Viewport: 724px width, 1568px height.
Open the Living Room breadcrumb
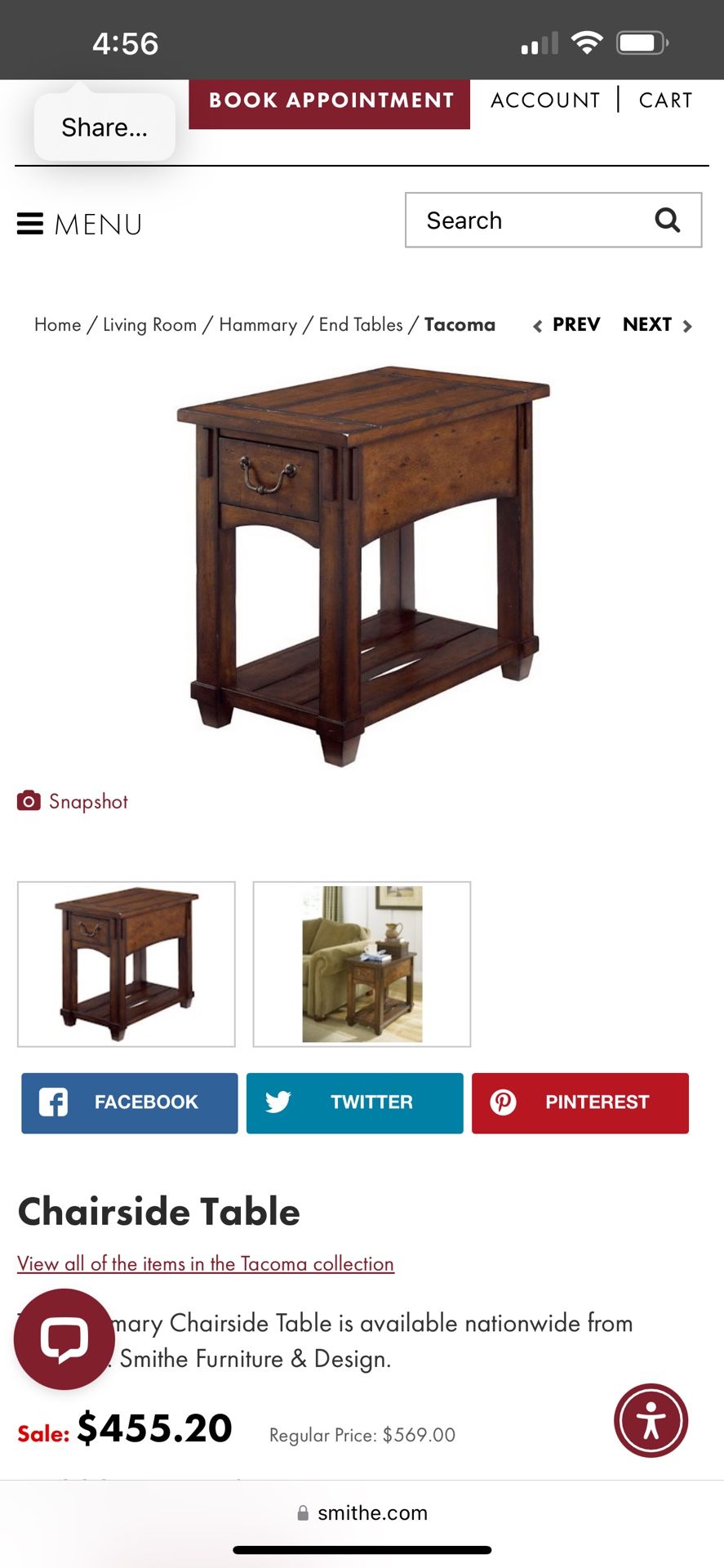[149, 325]
